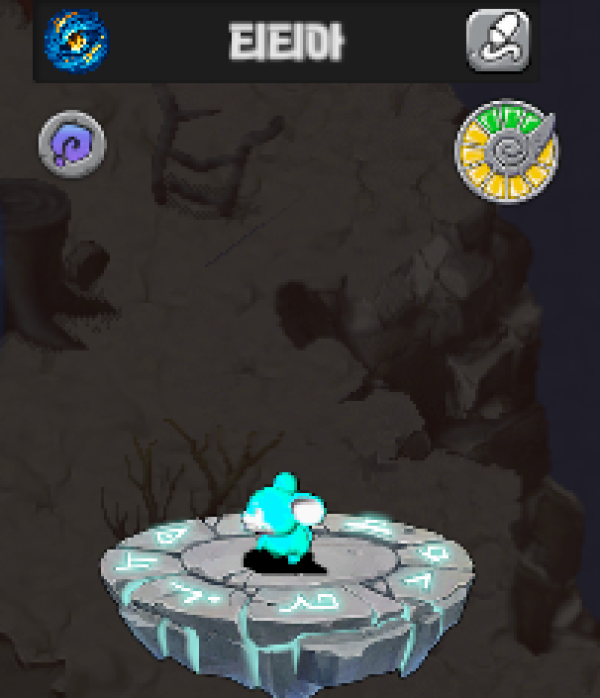600x698 pixels.
Task: Tap the purple spiral button
Action: click(x=71, y=145)
